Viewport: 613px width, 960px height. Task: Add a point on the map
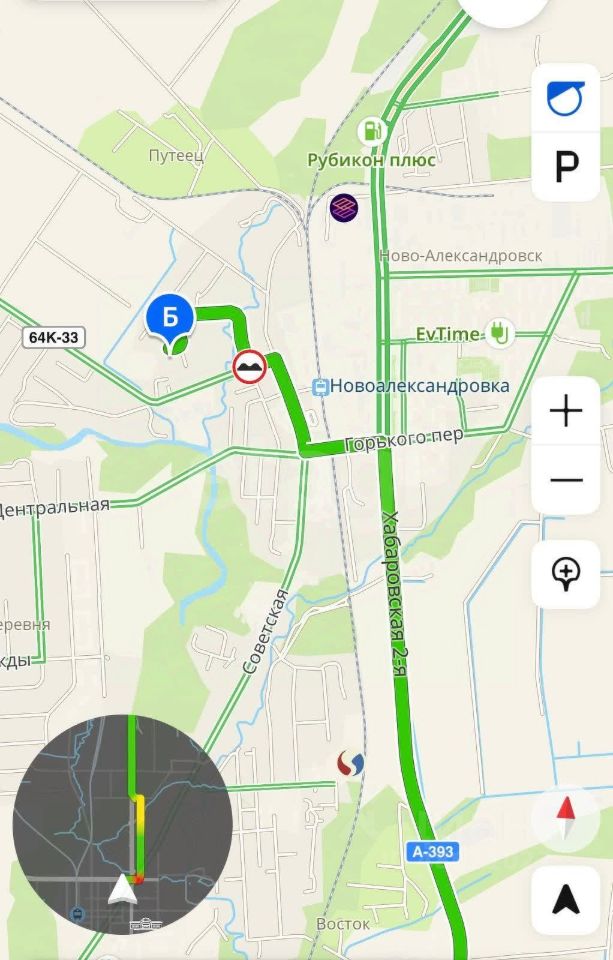566,574
